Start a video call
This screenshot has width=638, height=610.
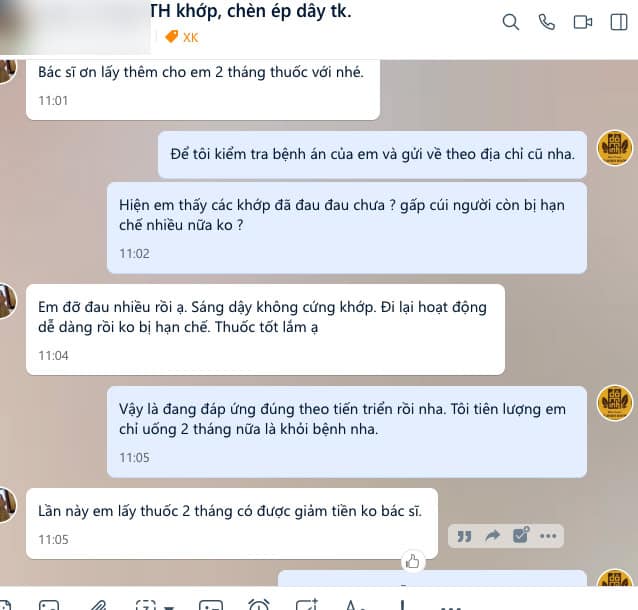click(583, 22)
